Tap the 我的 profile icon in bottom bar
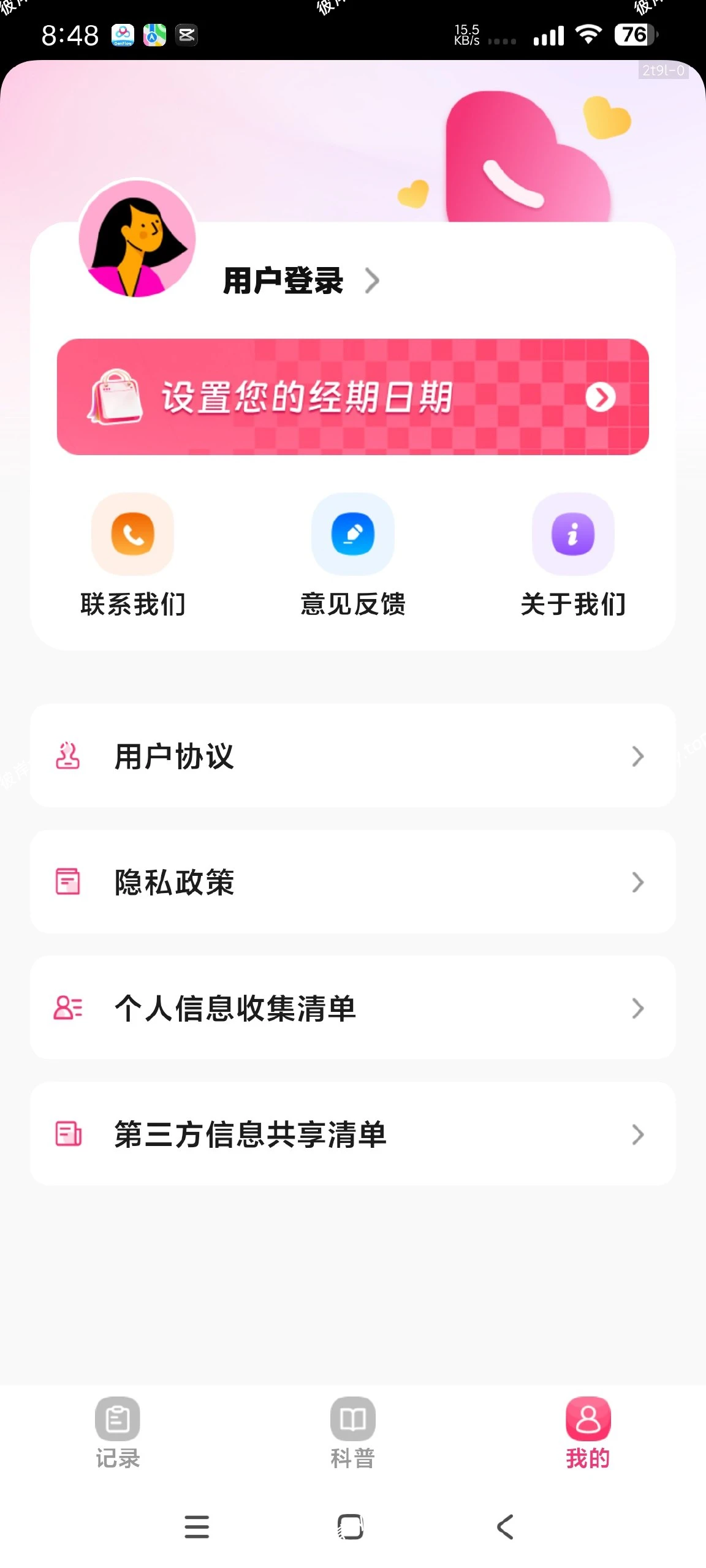This screenshot has height=1568, width=706. click(588, 1417)
